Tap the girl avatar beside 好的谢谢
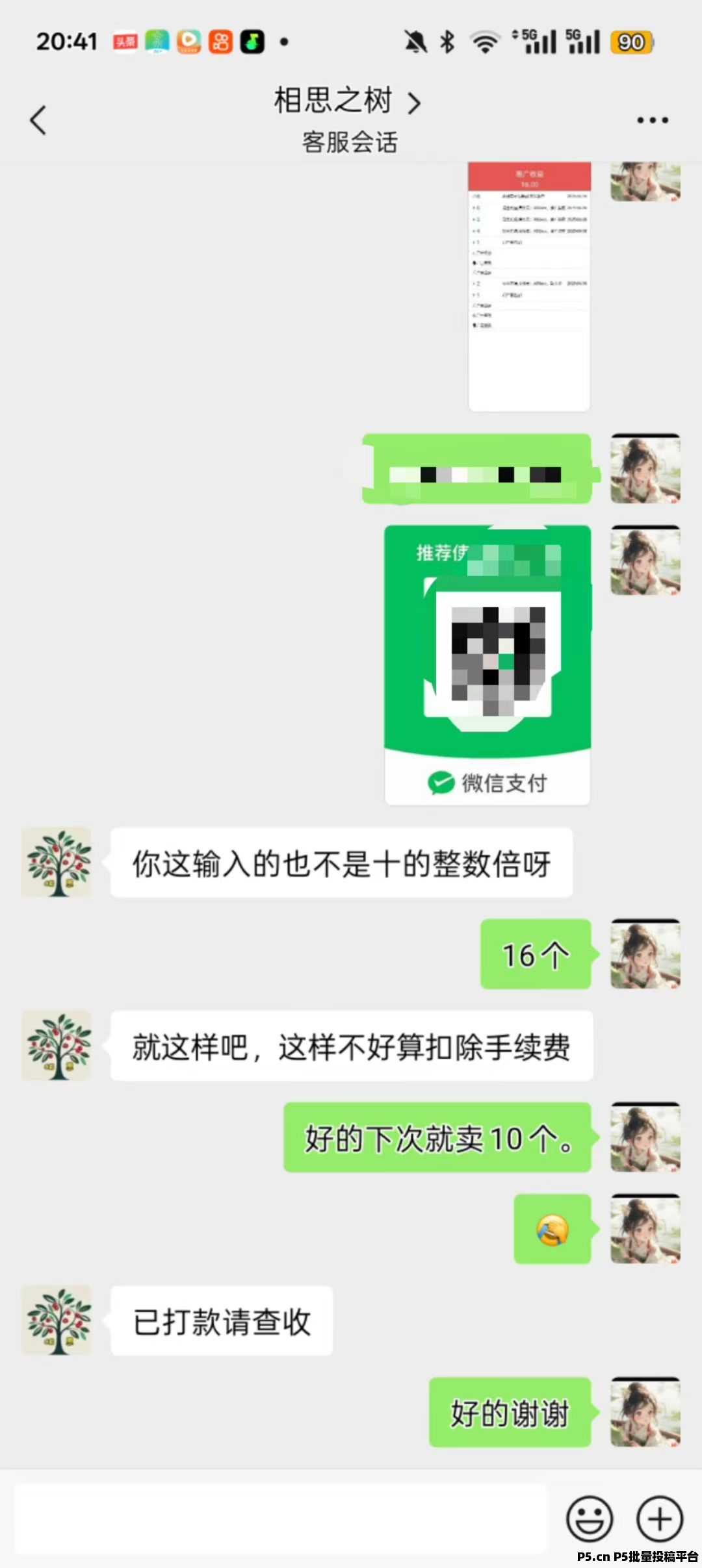 (645, 1412)
